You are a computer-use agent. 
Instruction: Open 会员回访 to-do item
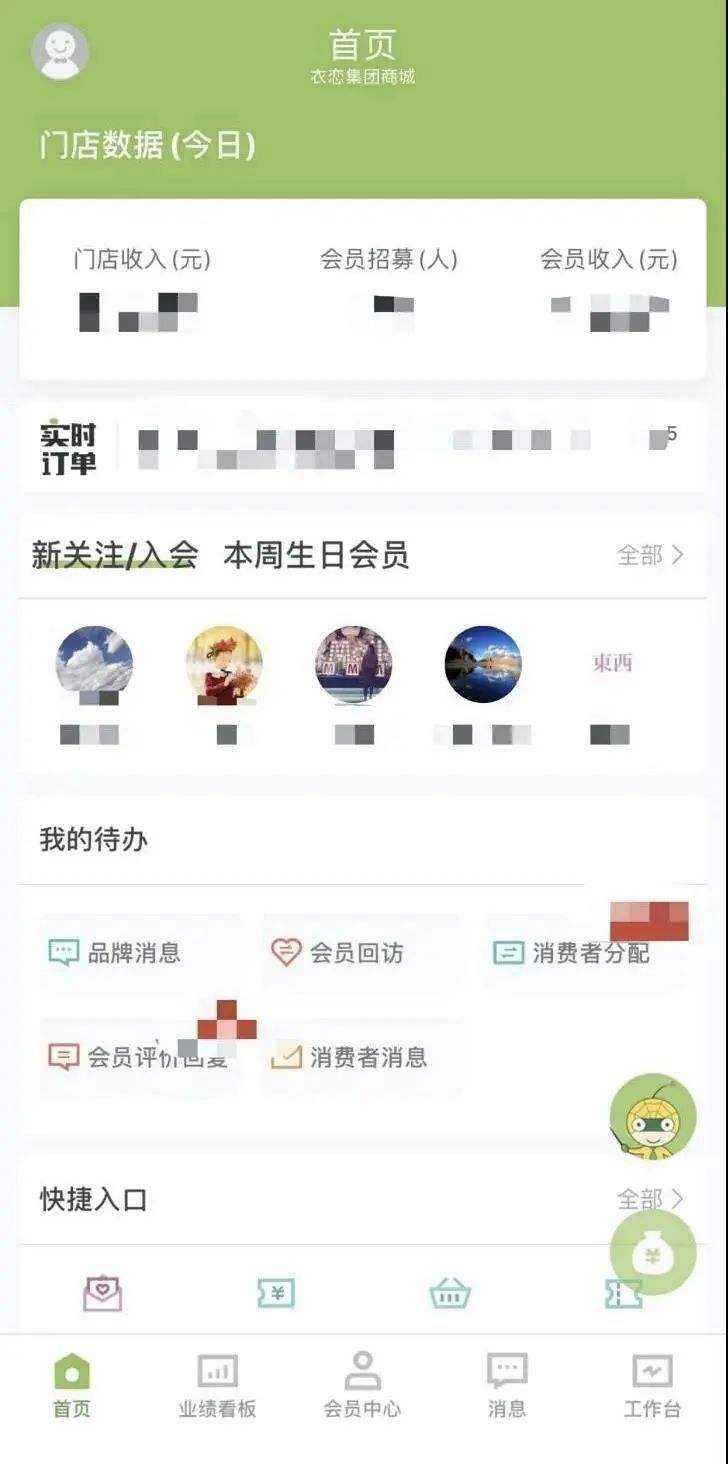pos(338,953)
